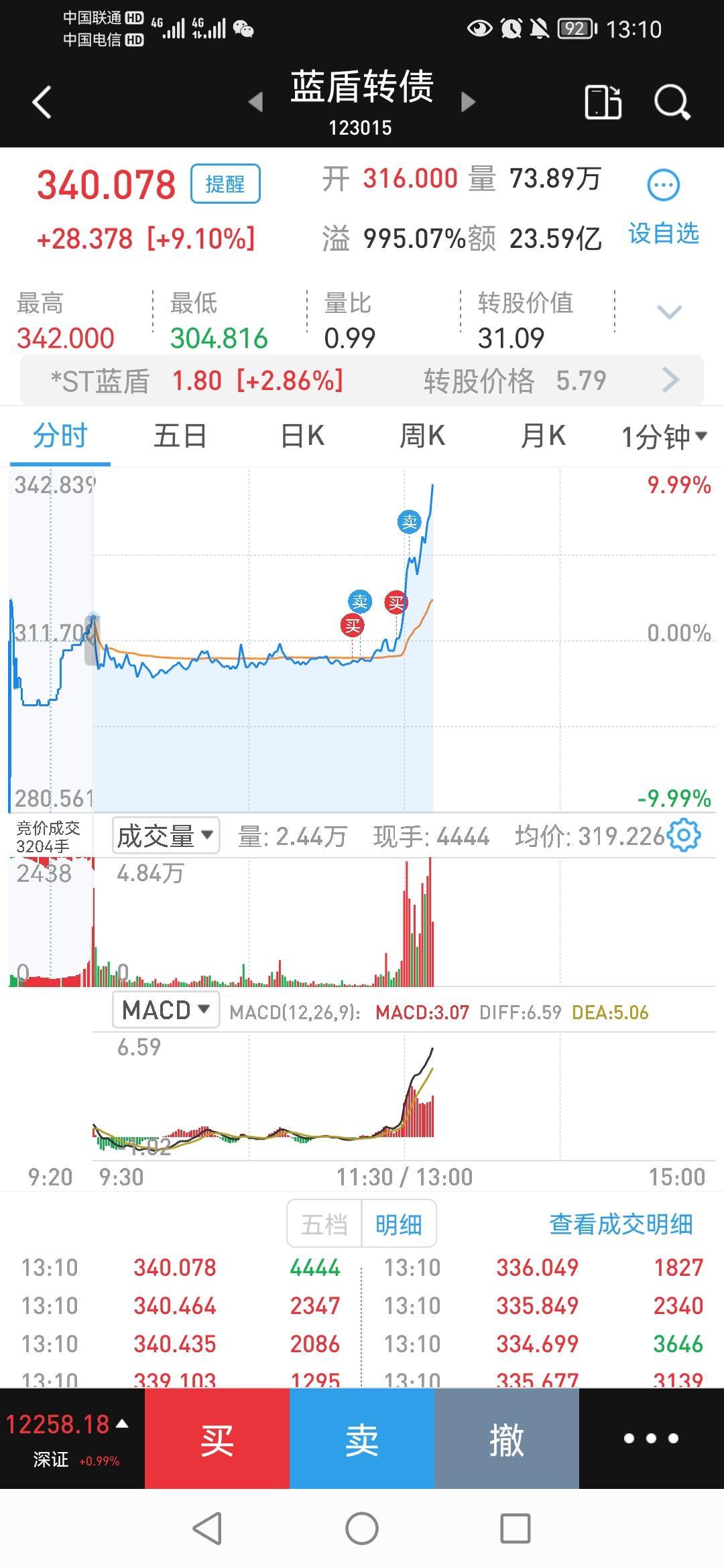Open the MACD indicator dropdown

pyautogui.click(x=166, y=1010)
